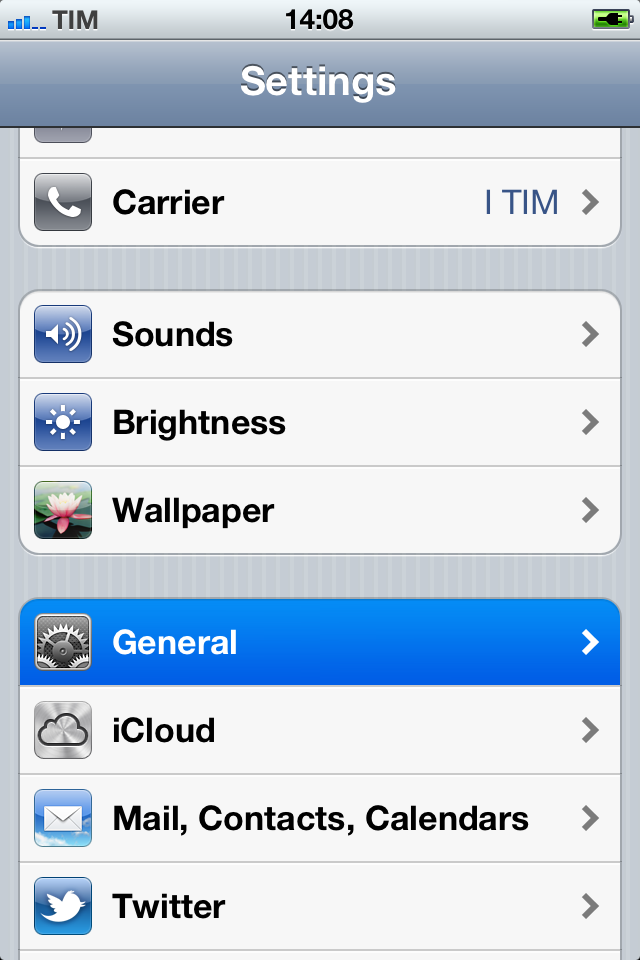This screenshot has width=640, height=960.
Task: Open the Carrier settings row
Action: click(x=320, y=202)
